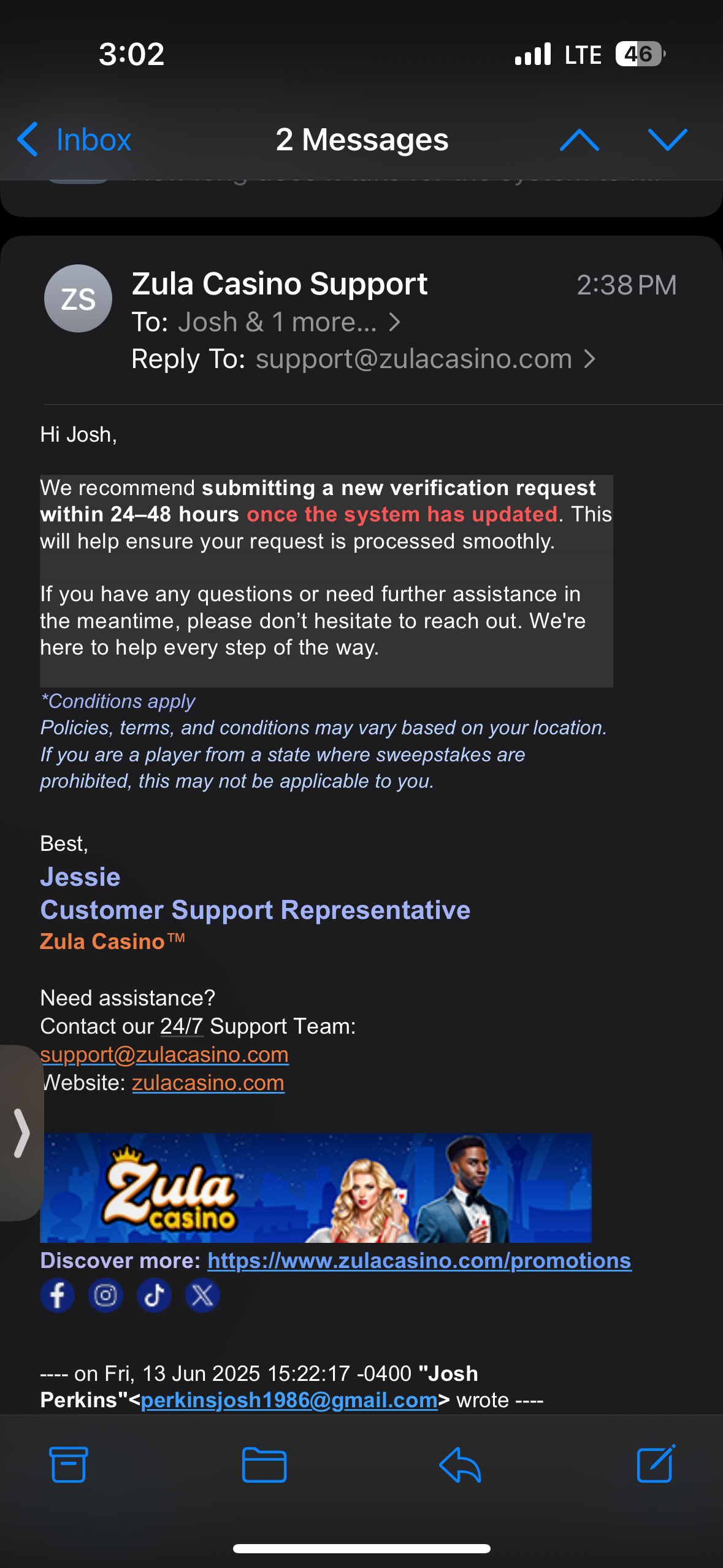Open the zulacasino.com/promotions link
723x1568 pixels.
click(419, 1261)
